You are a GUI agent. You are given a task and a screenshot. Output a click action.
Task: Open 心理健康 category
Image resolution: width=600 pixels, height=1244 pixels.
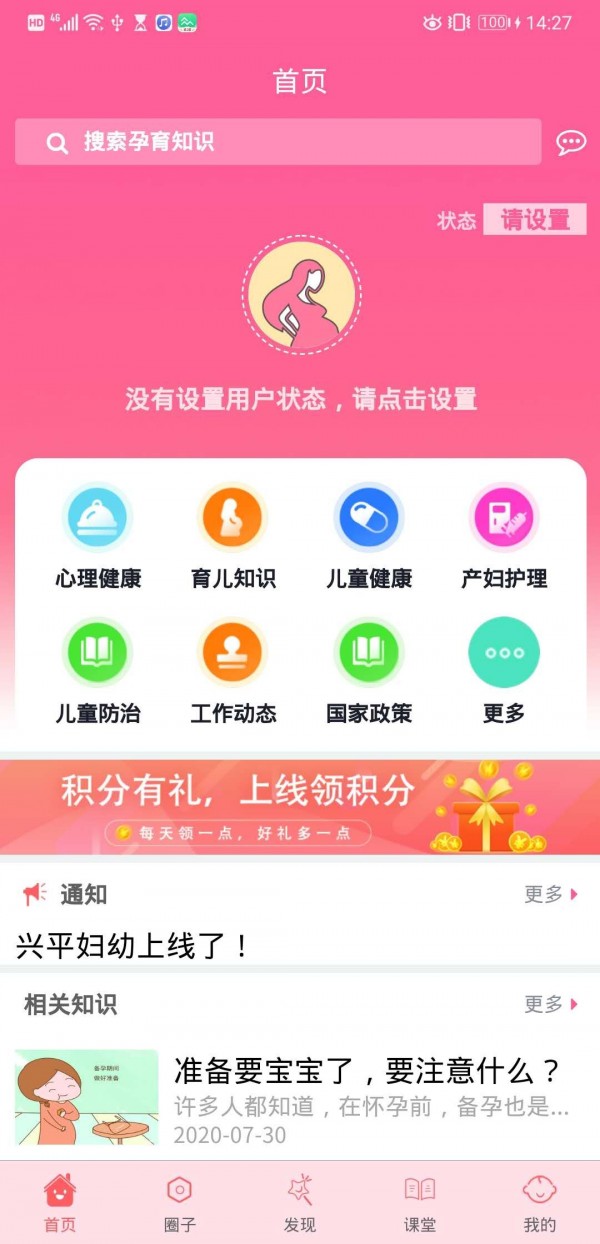coord(98,536)
